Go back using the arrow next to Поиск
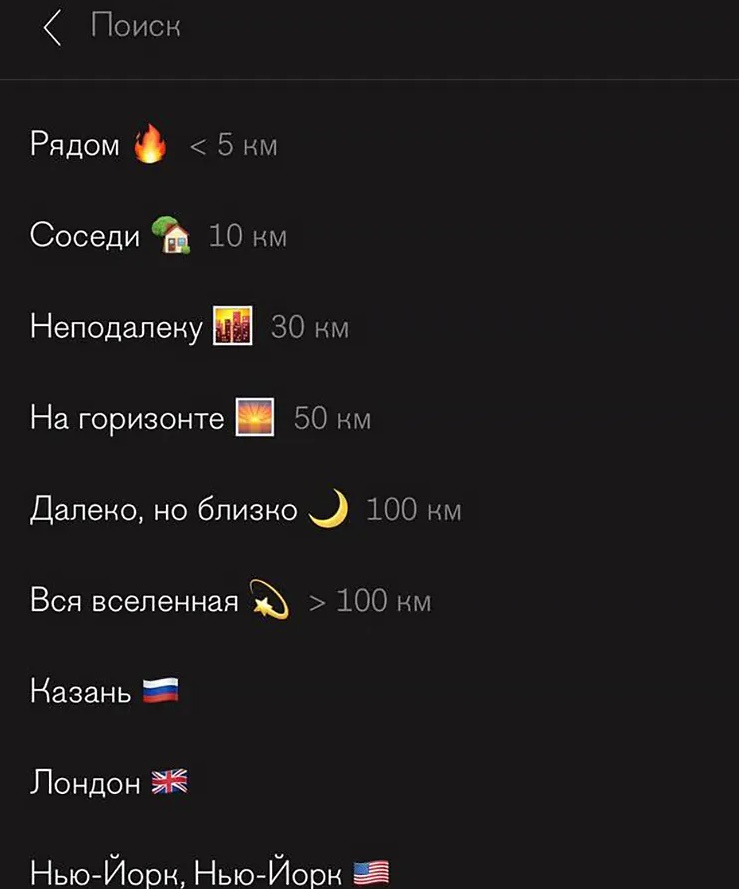This screenshot has width=739, height=889. pos(52,28)
